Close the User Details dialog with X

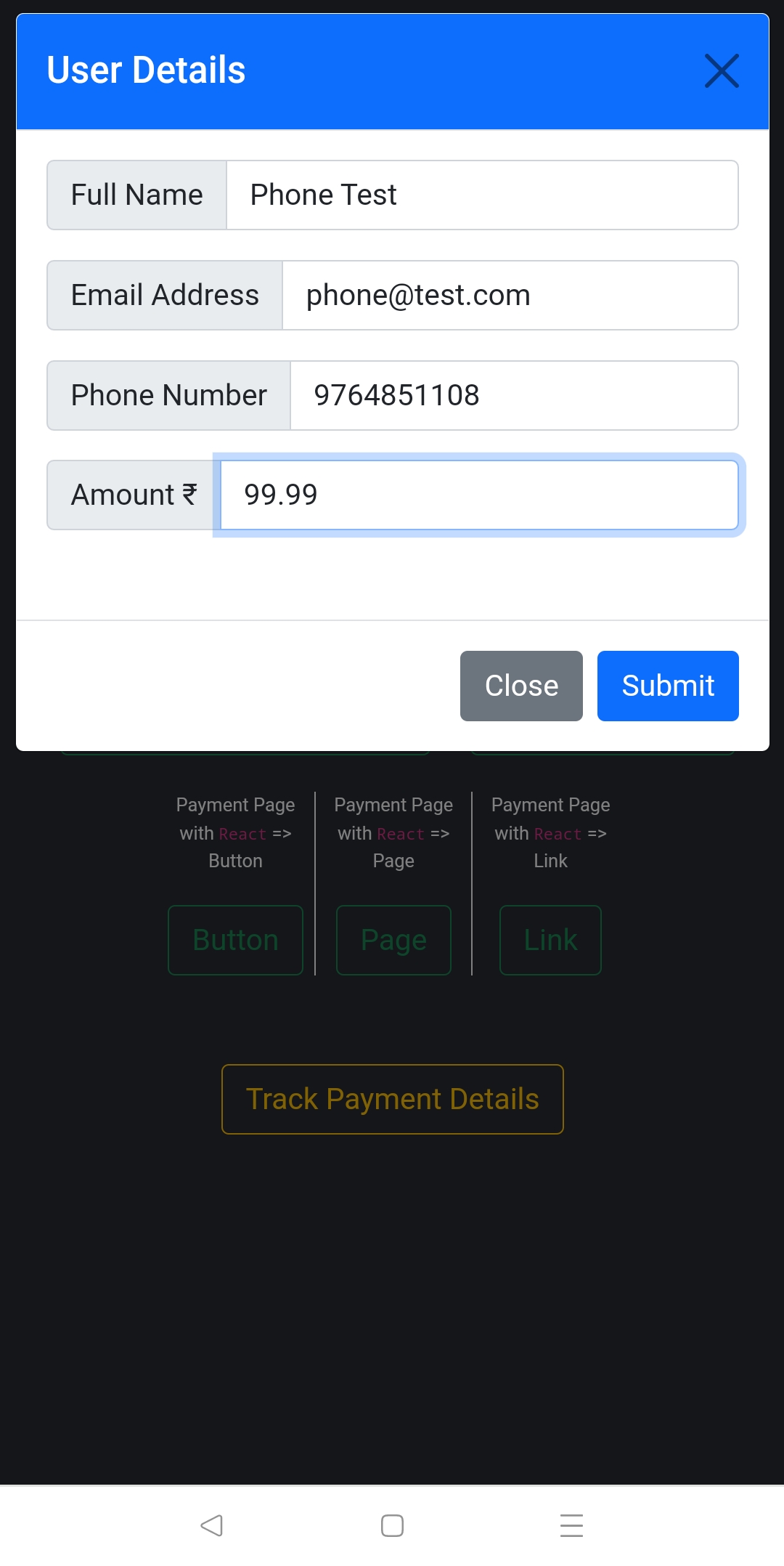pos(722,71)
